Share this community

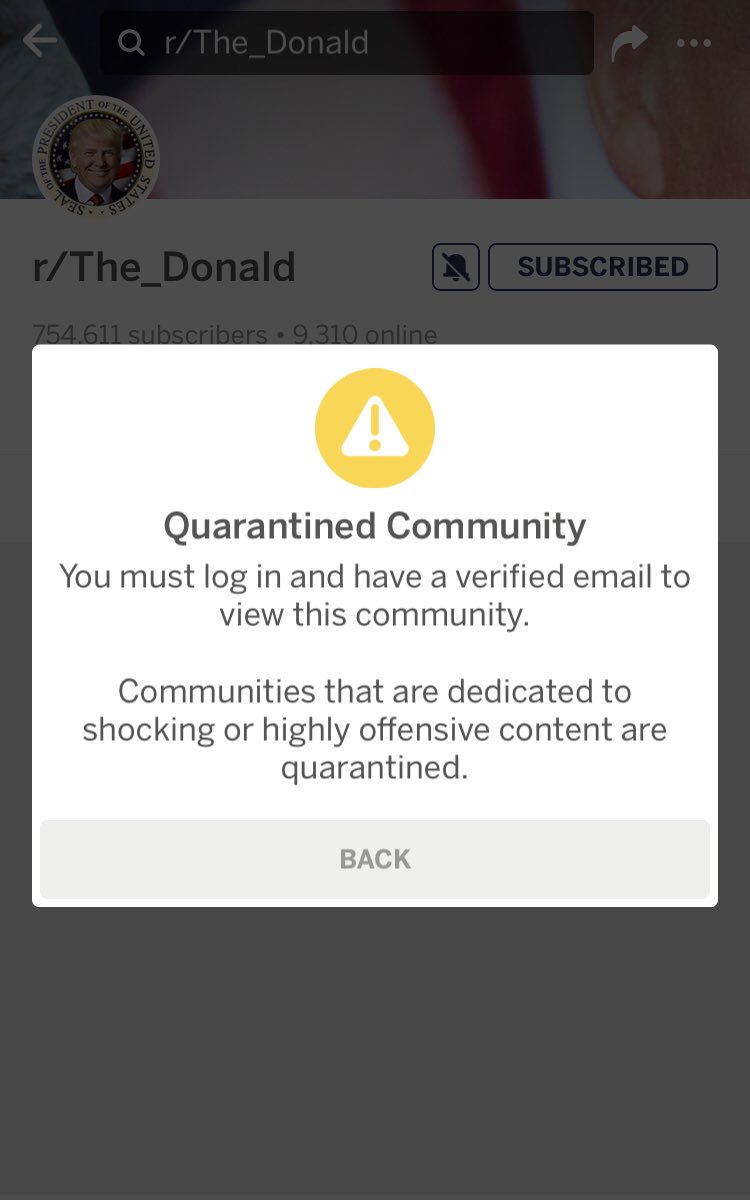pos(629,42)
